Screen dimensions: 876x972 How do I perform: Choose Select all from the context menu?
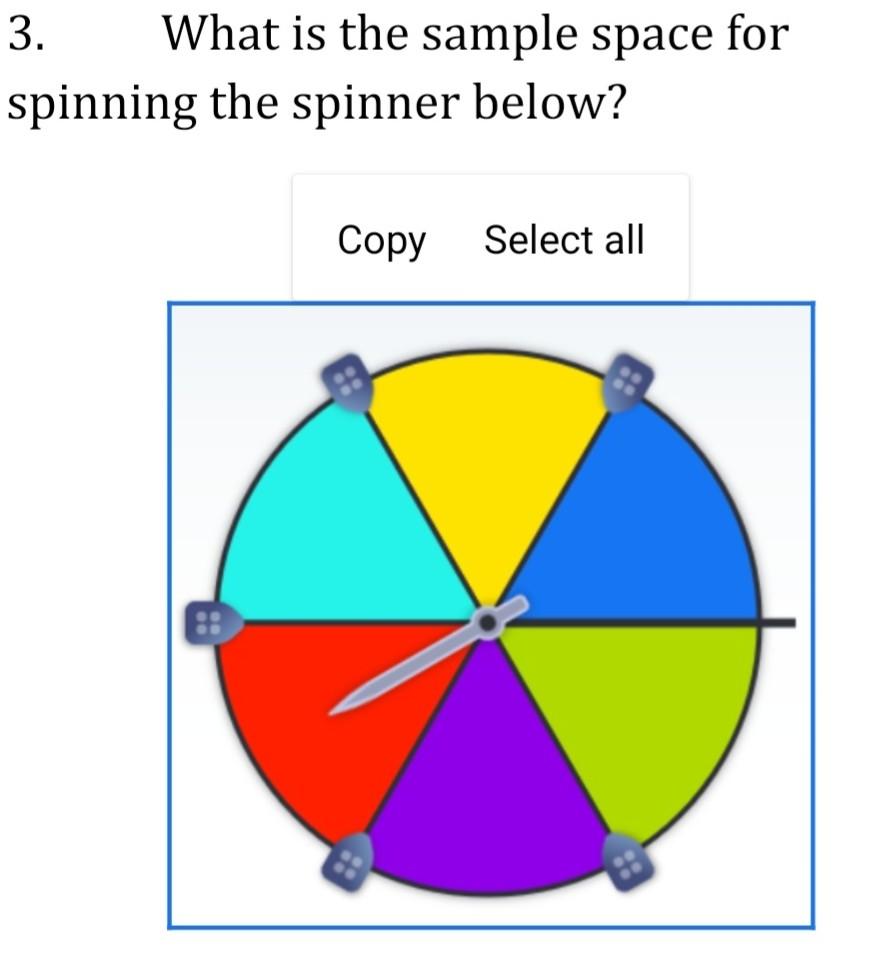[565, 240]
